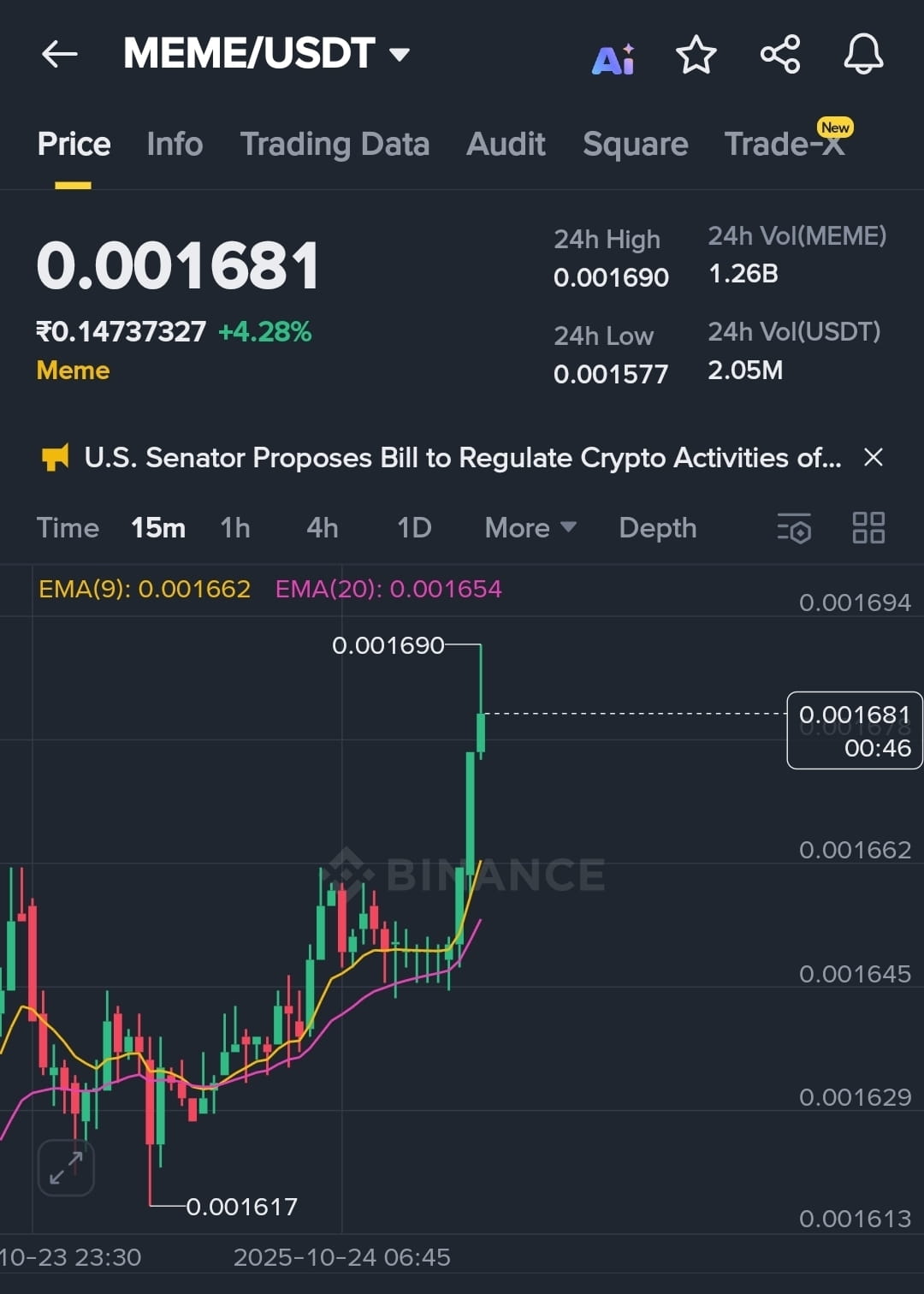Select the 4h chart interval
This screenshot has width=924, height=1294.
point(323,528)
